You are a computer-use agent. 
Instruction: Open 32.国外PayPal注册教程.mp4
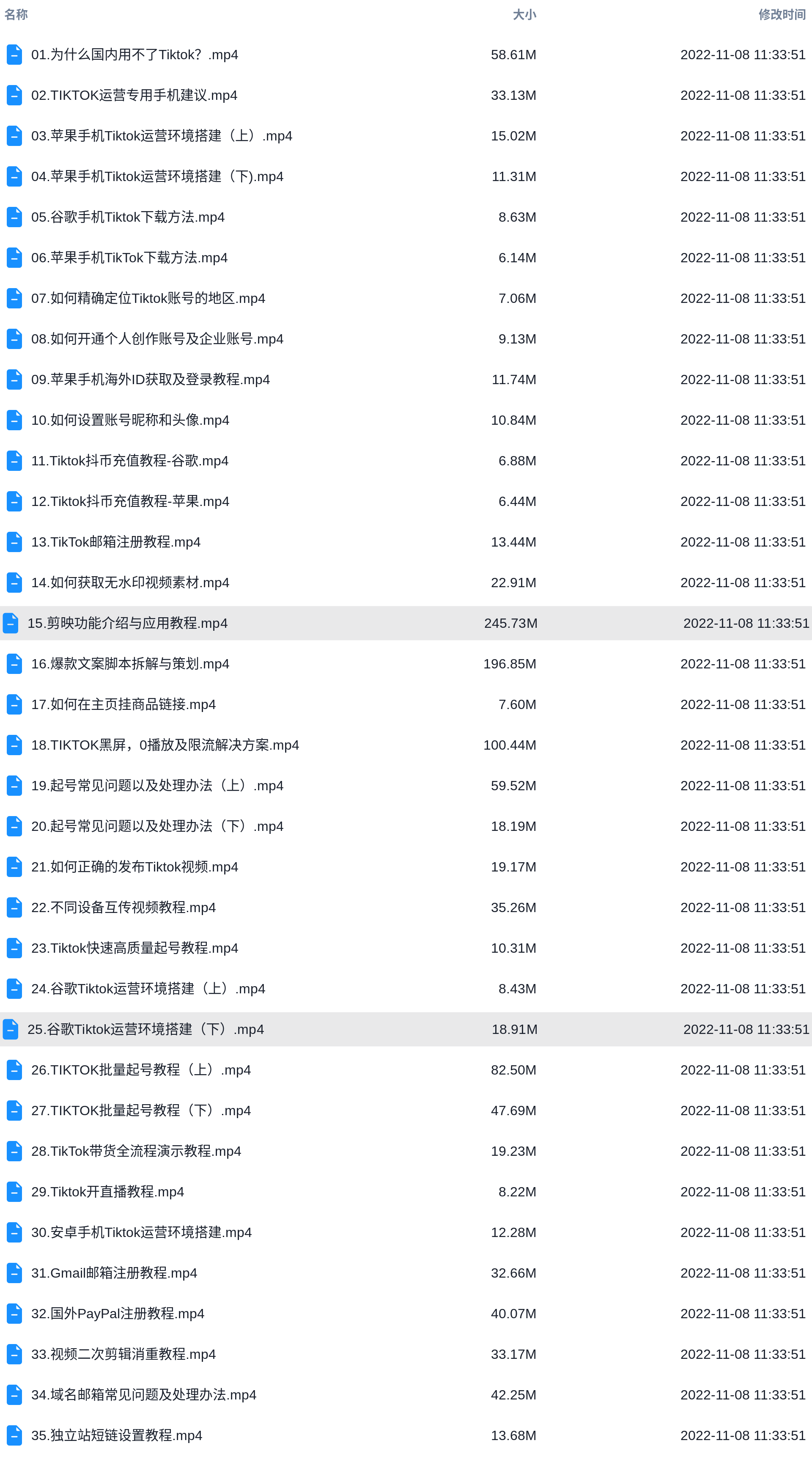pos(118,1314)
